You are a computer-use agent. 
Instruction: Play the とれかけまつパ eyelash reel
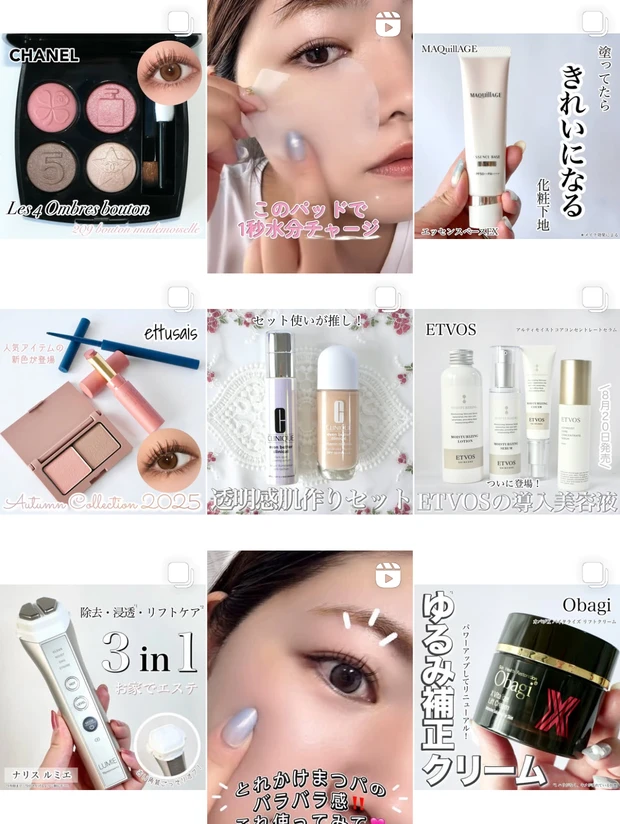pos(310,687)
